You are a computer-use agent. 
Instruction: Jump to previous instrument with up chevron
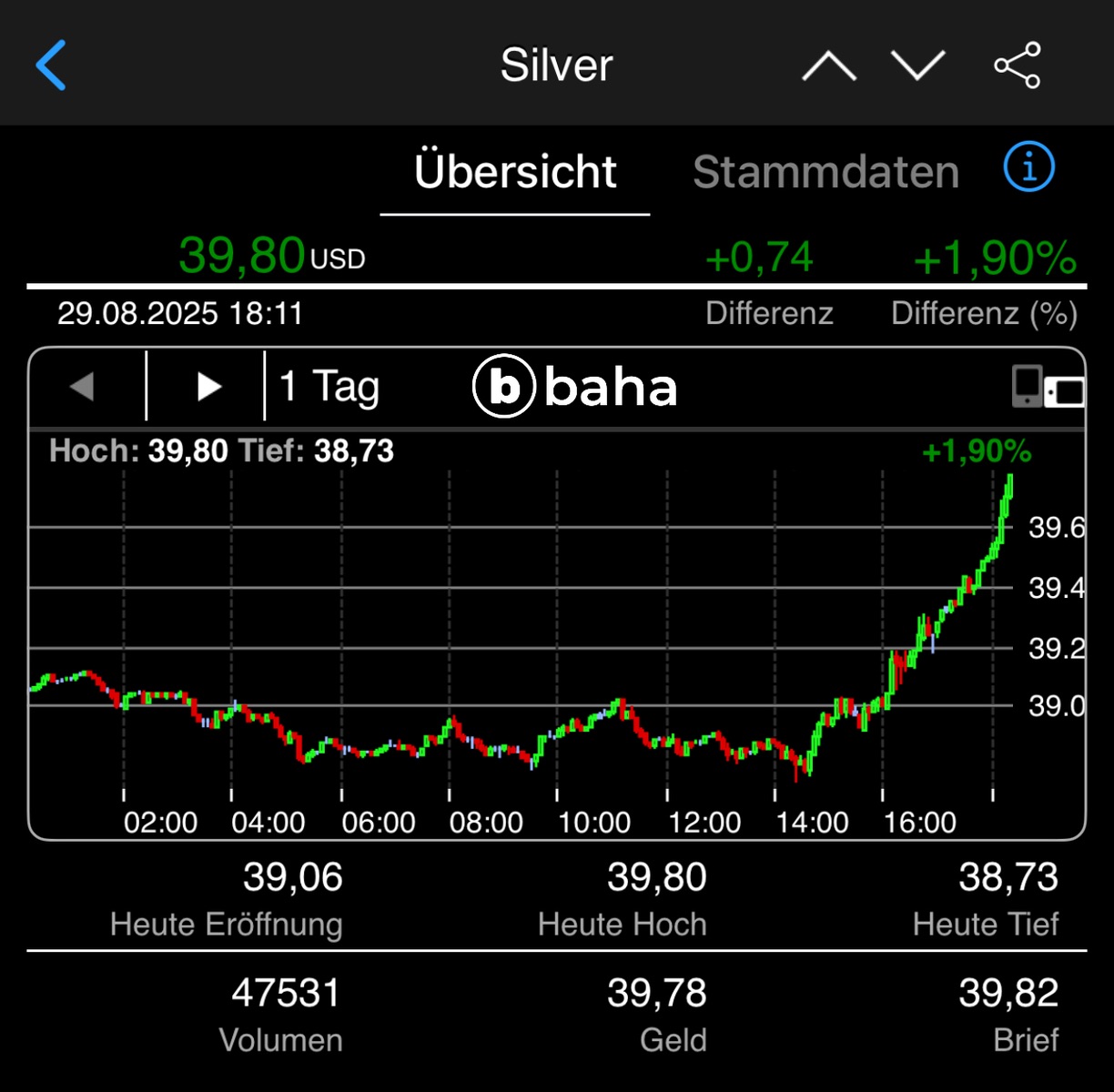[x=828, y=66]
